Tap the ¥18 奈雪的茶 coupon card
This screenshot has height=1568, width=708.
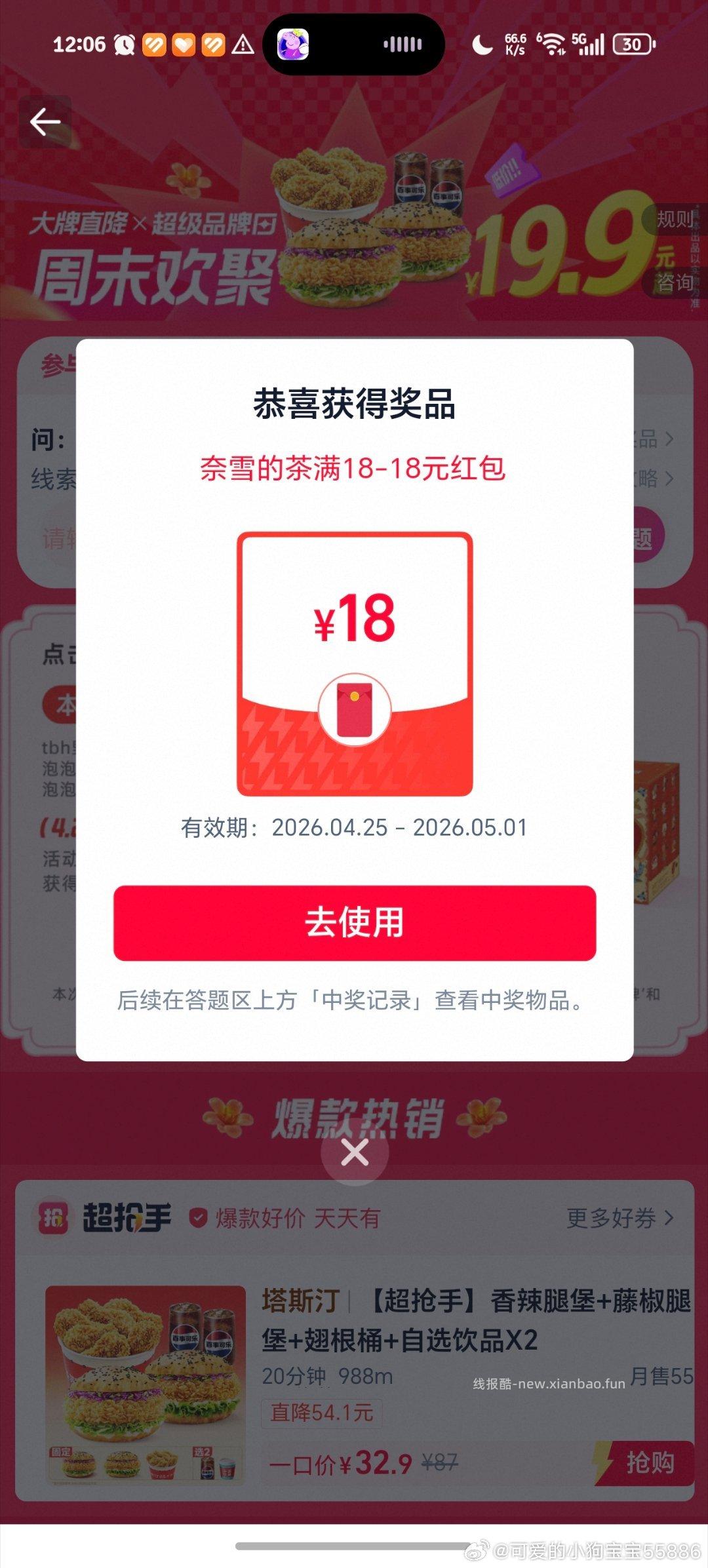(355, 662)
